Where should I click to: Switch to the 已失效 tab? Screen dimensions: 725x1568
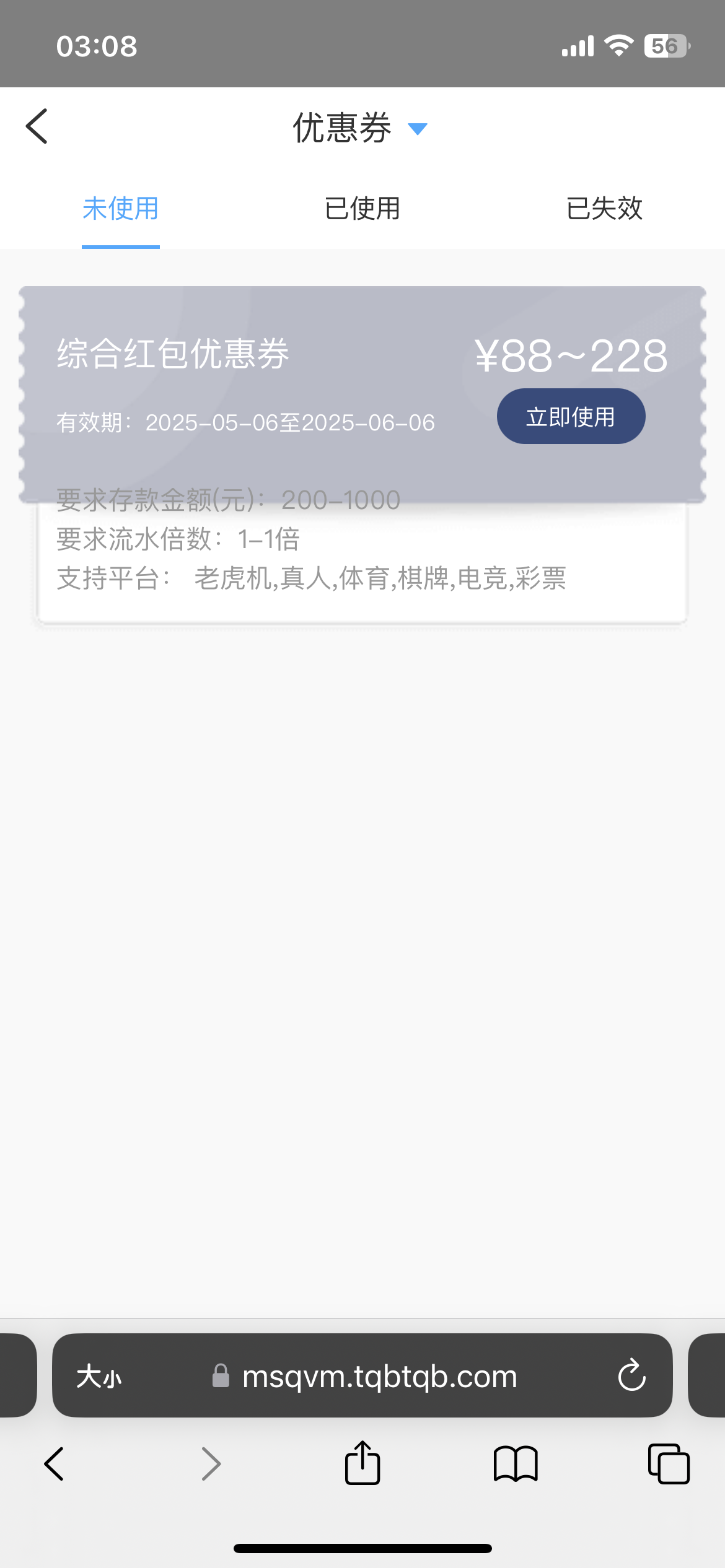(604, 209)
